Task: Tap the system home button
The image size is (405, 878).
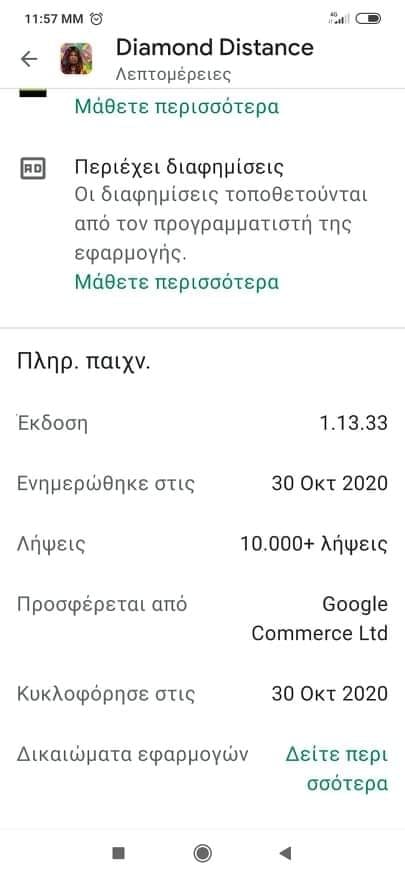Action: pos(202,853)
